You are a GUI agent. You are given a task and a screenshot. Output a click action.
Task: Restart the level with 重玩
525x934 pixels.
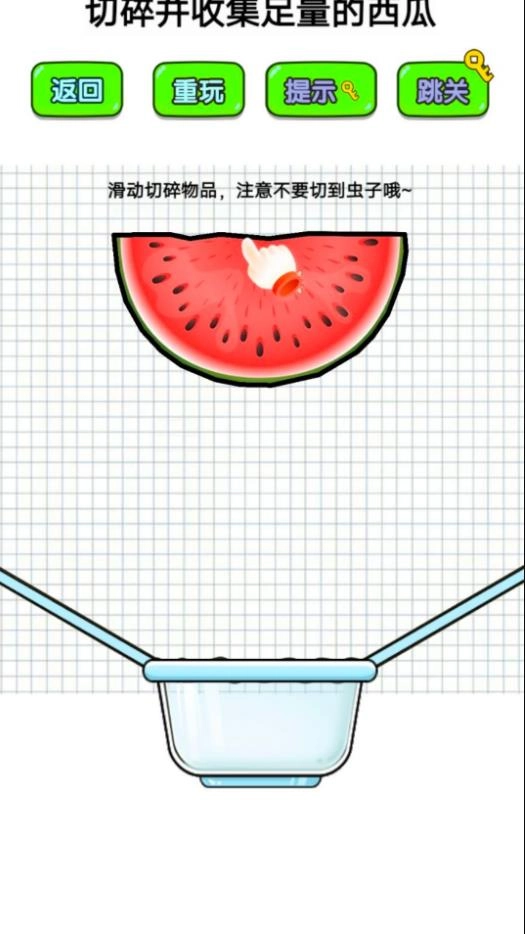pyautogui.click(x=198, y=90)
